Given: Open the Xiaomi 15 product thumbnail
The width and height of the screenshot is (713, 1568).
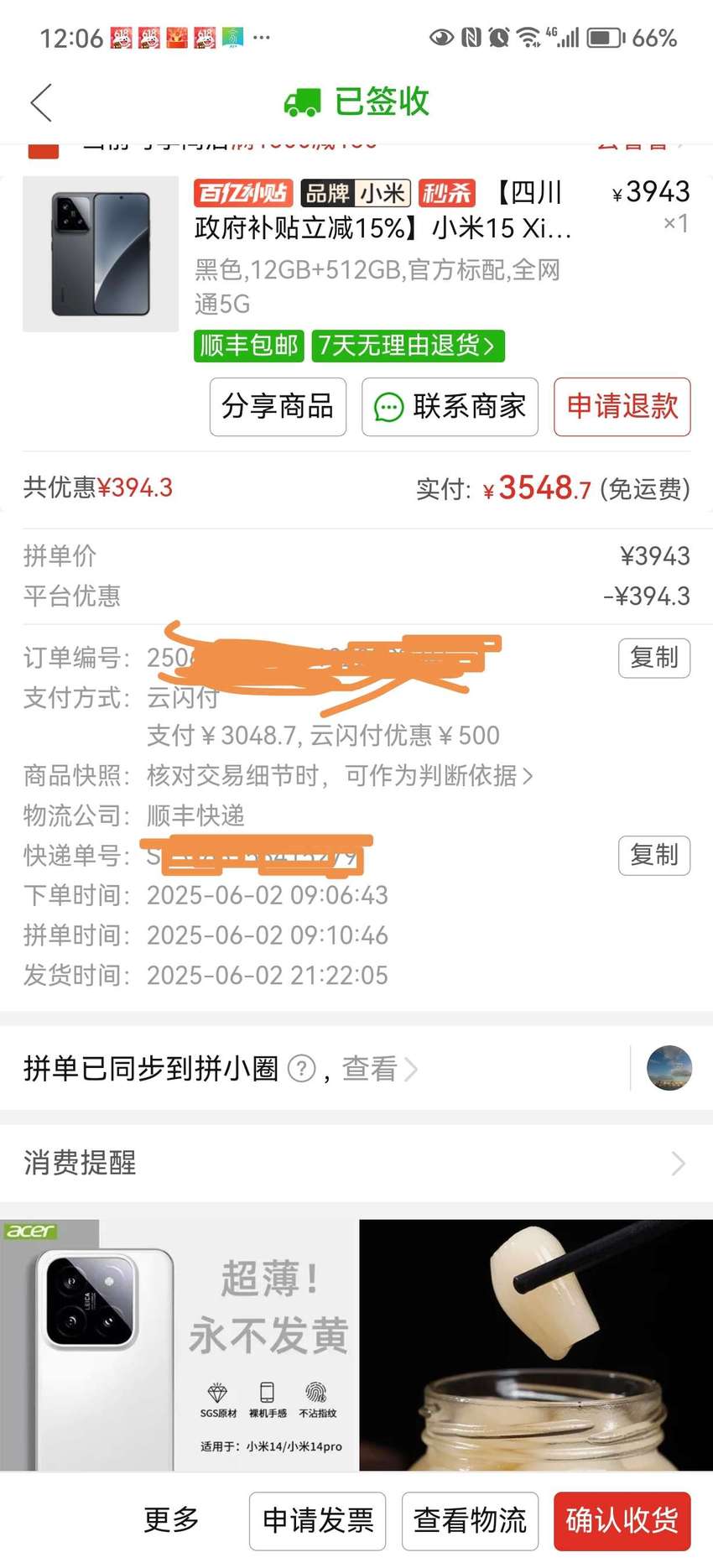Looking at the screenshot, I should [x=101, y=253].
